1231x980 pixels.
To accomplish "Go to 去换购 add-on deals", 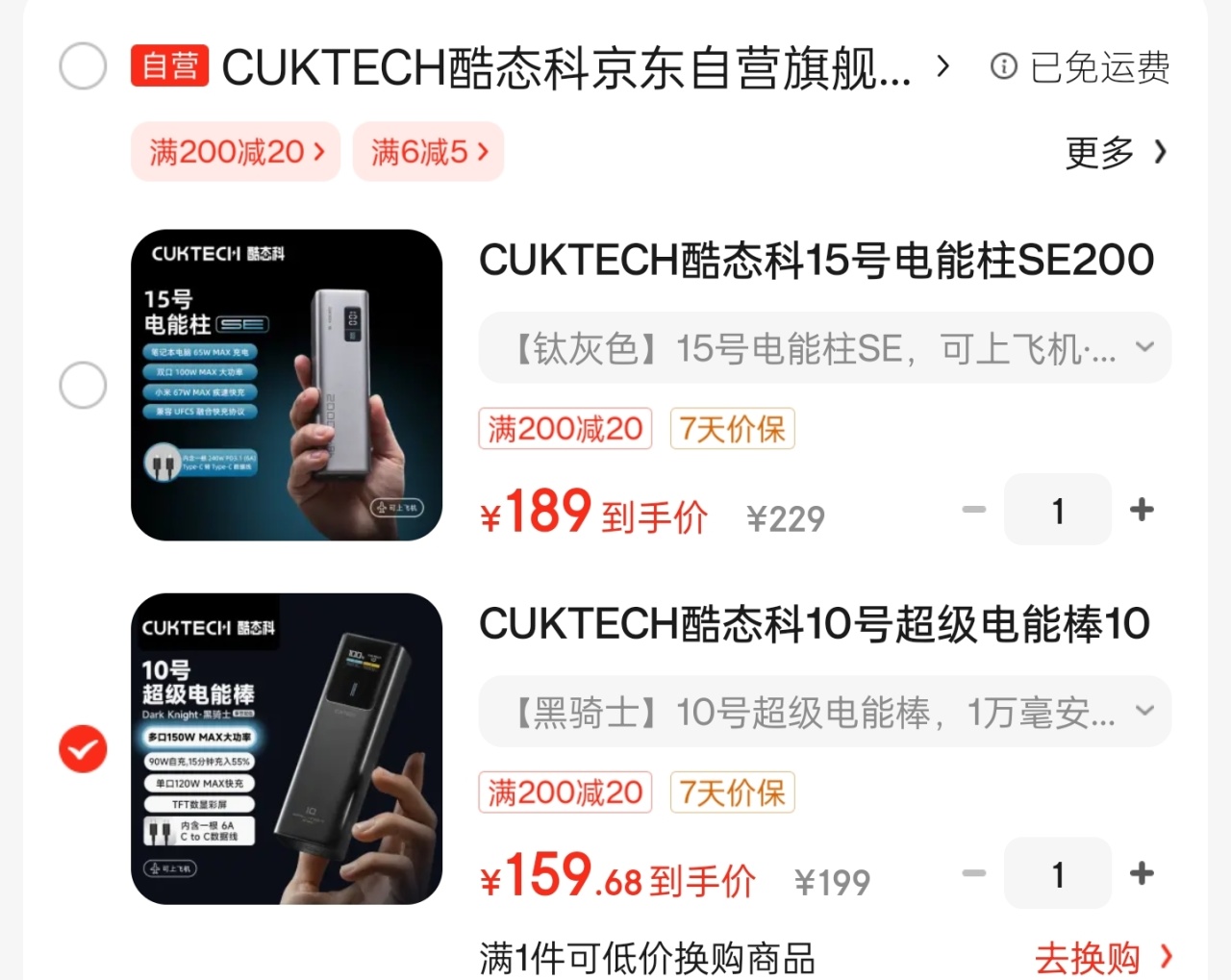I will pos(1103,958).
